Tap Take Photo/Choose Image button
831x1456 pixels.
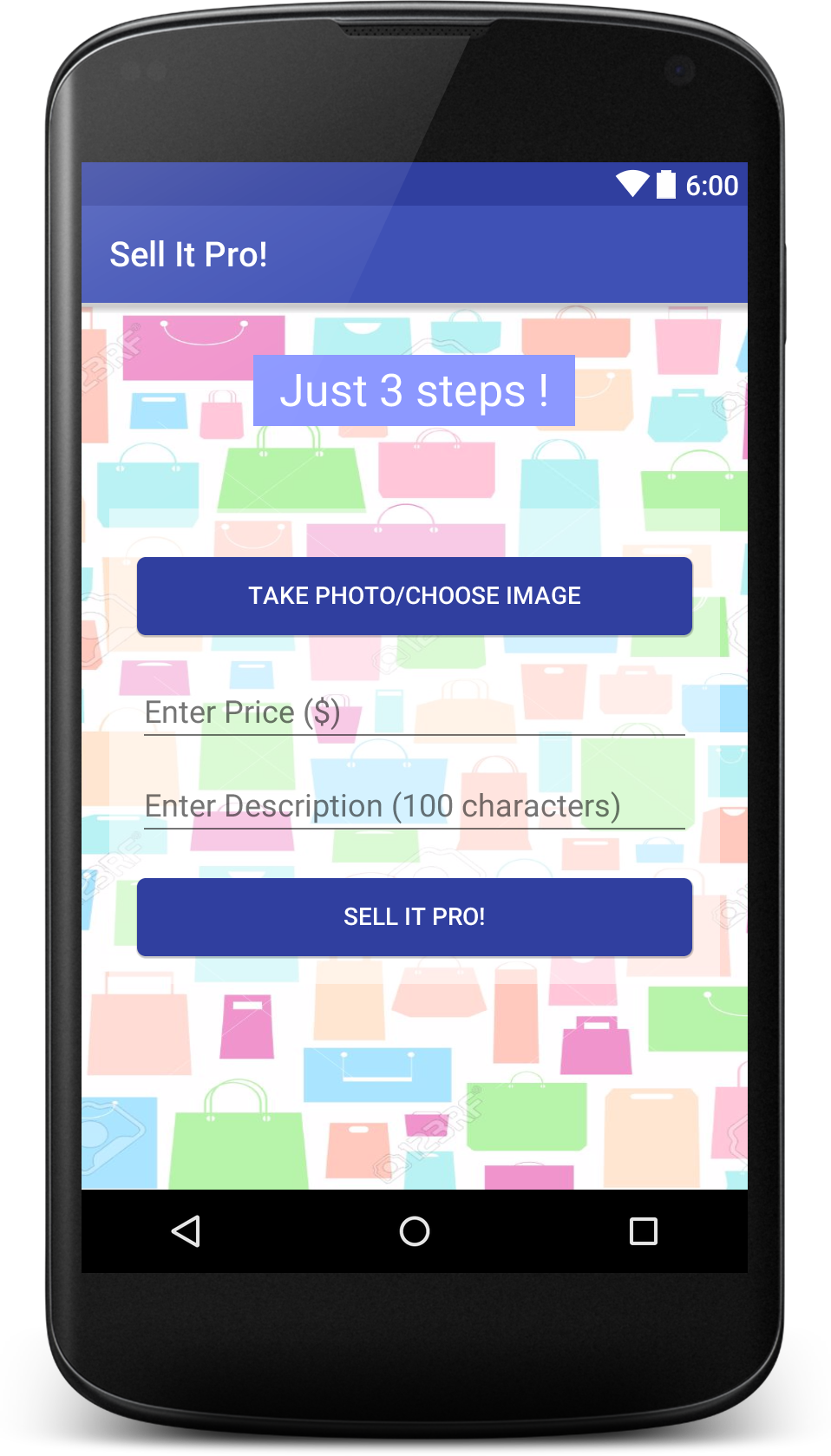click(x=415, y=596)
